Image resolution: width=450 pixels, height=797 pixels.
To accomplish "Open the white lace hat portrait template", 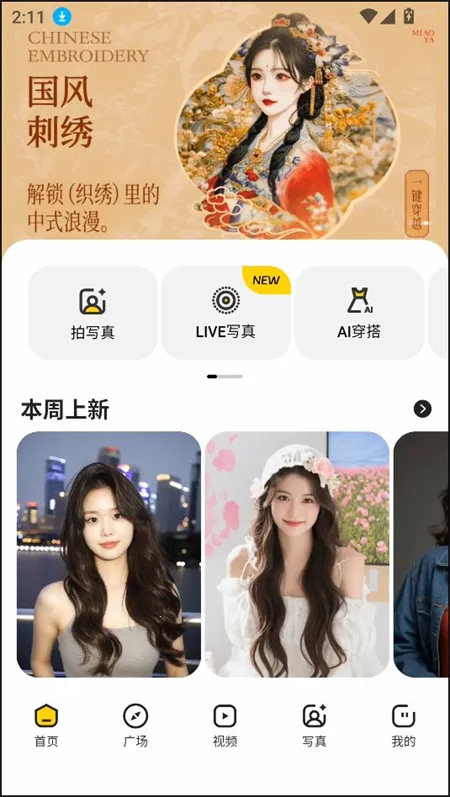I will click(x=297, y=554).
